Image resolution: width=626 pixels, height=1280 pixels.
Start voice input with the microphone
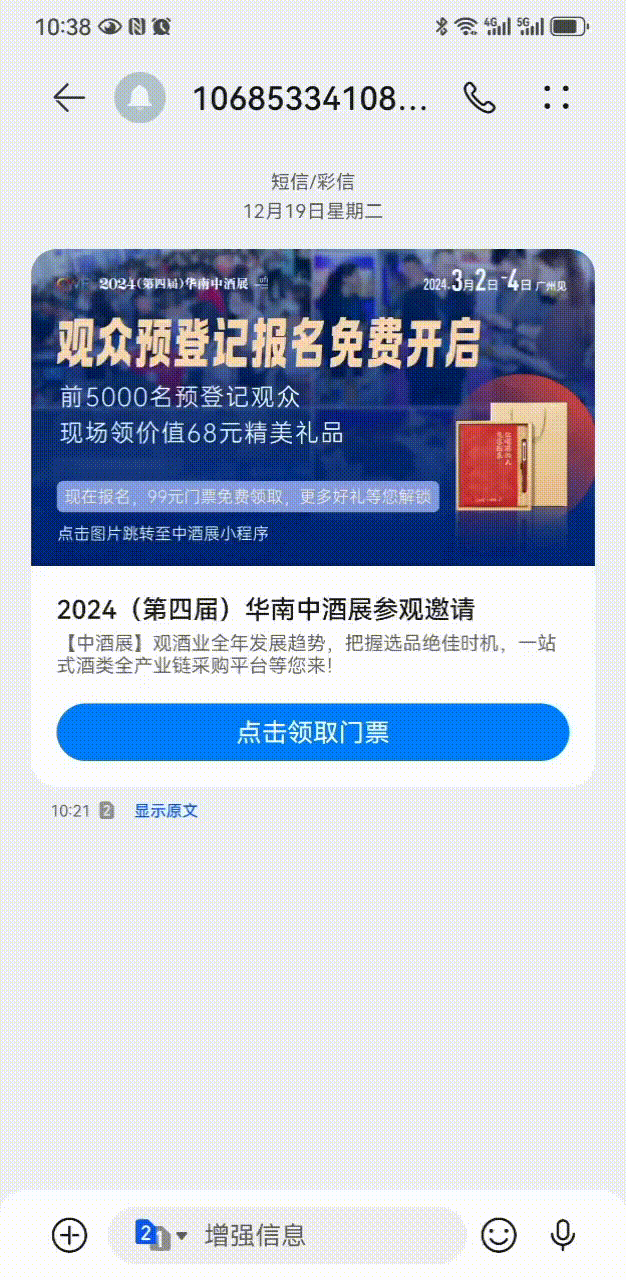563,1235
